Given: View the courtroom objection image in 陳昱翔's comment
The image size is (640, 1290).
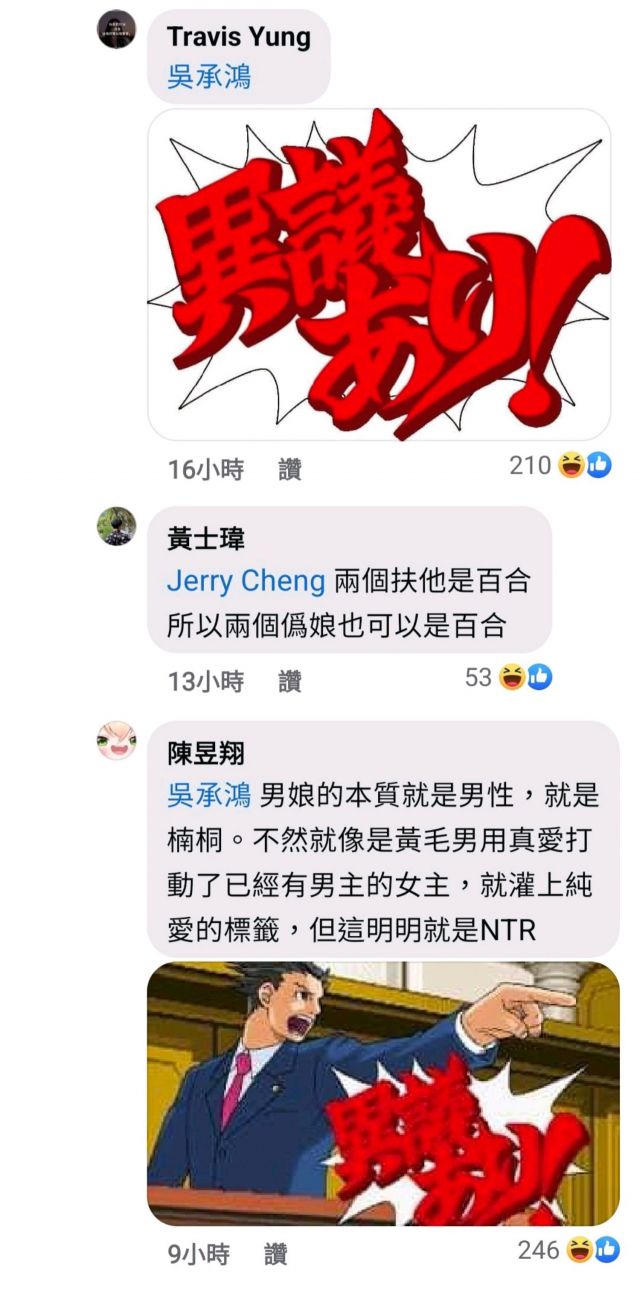Looking at the screenshot, I should pyautogui.click(x=384, y=1094).
